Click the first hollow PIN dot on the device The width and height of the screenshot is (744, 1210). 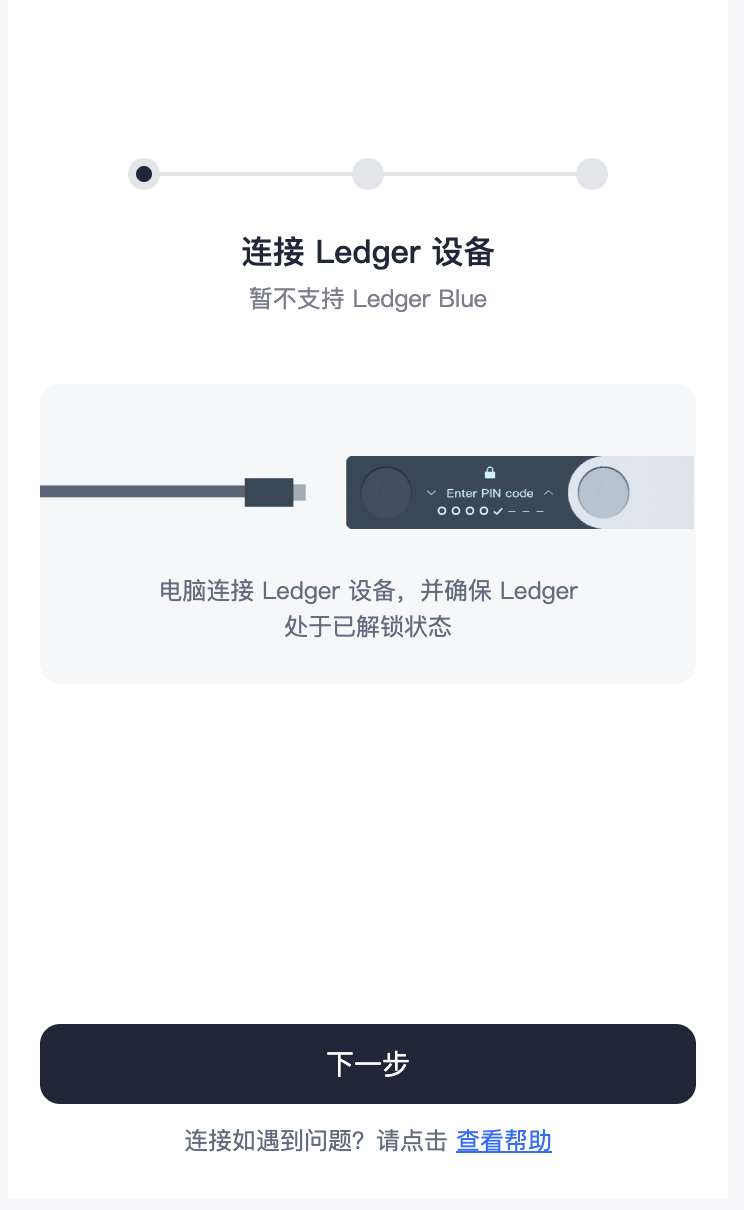tap(443, 509)
